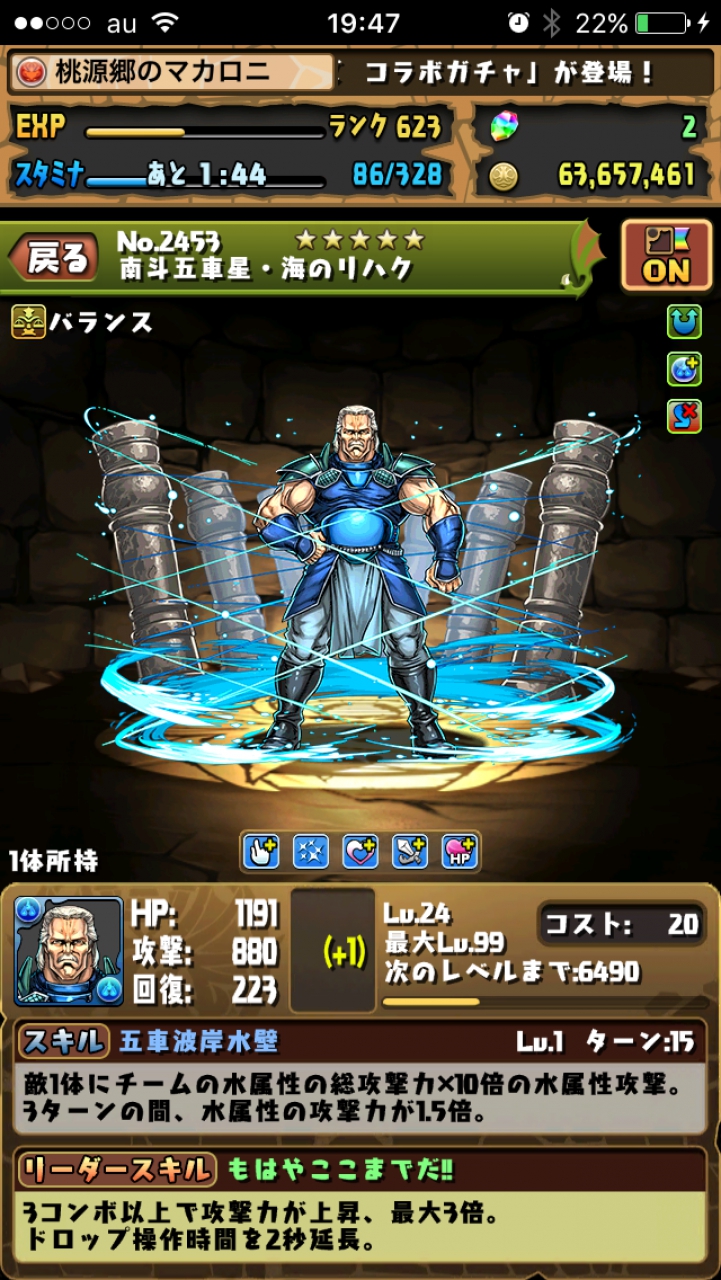The height and width of the screenshot is (1280, 721).
Task: Toggle the ON favorite button
Action: [666, 255]
